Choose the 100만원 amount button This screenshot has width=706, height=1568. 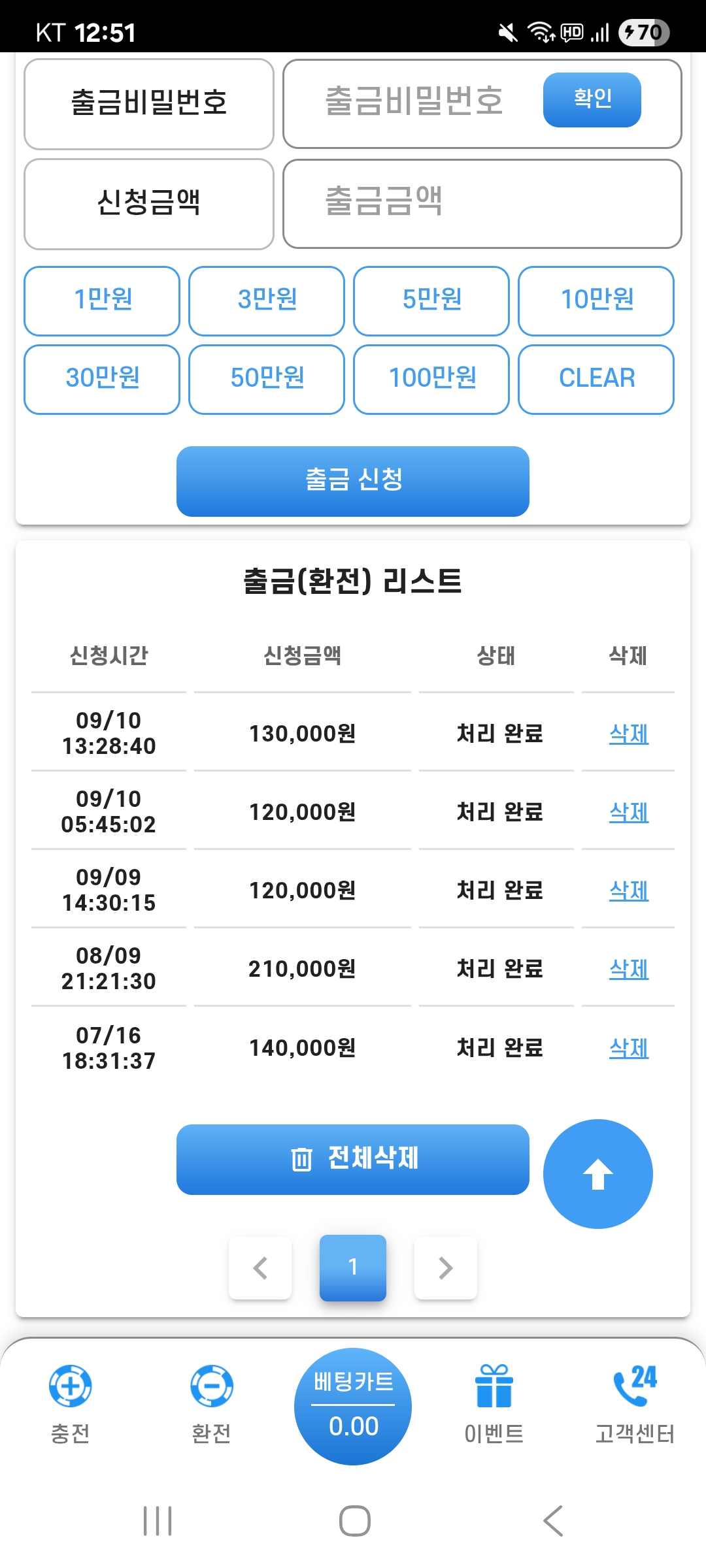click(431, 379)
